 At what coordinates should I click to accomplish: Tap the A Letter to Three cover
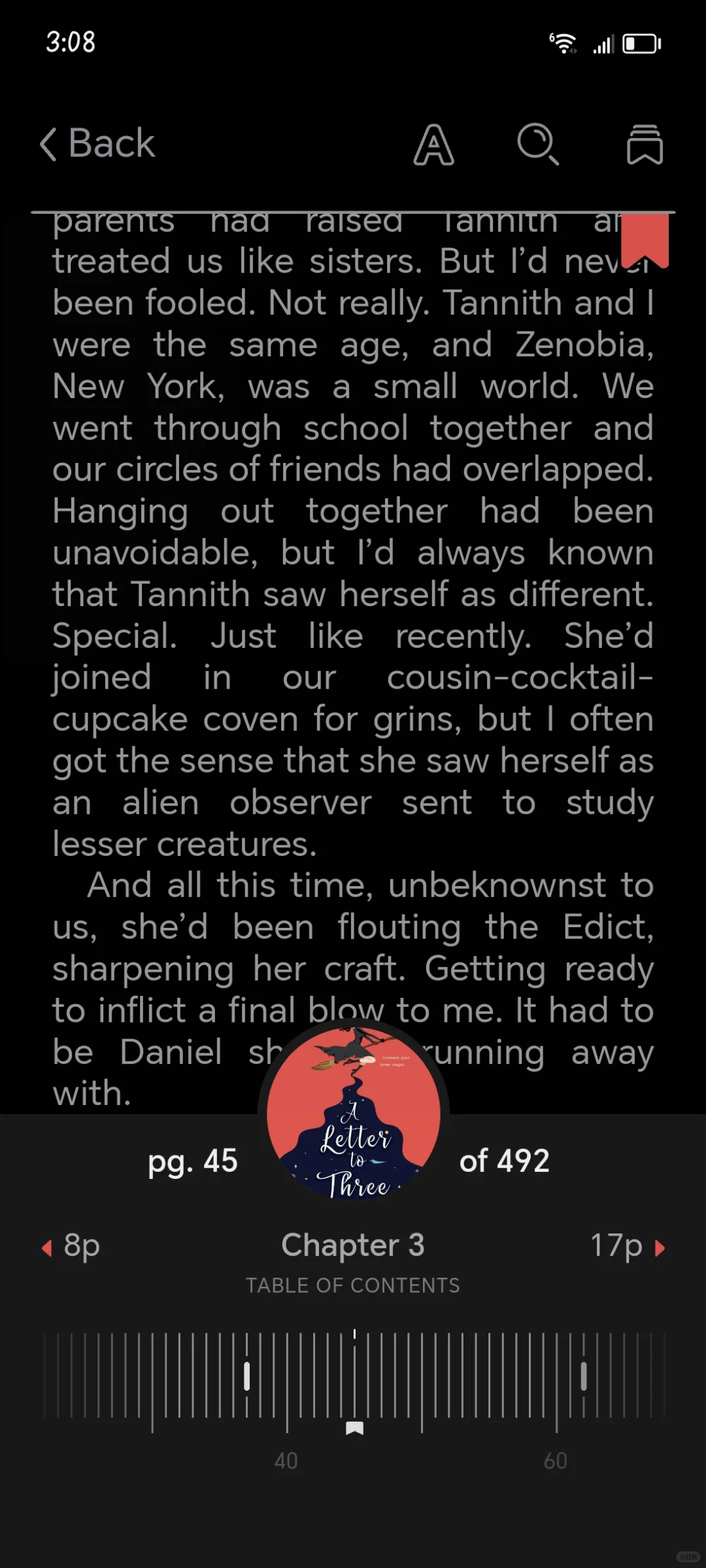click(354, 1114)
